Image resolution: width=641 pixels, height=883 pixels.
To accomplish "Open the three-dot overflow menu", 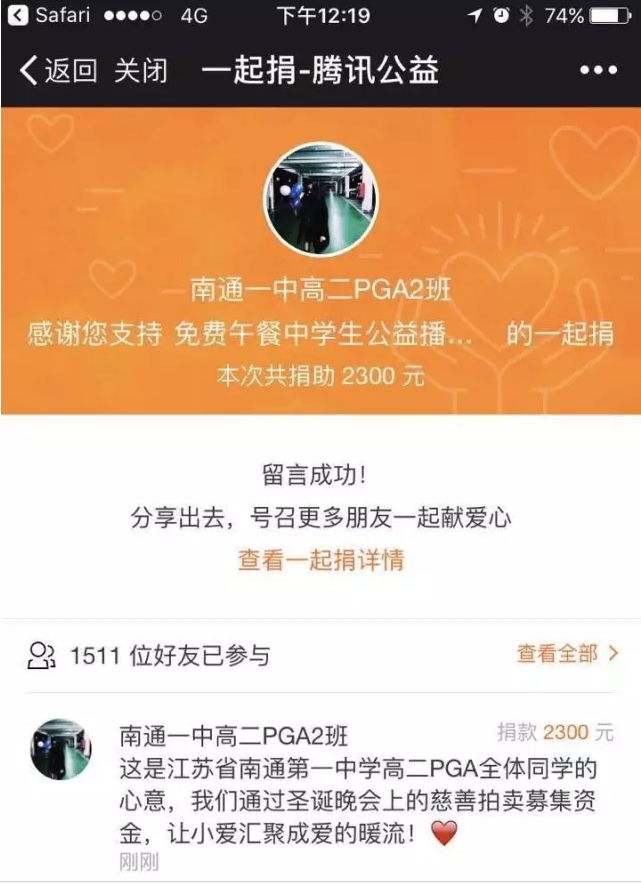I will click(x=598, y=71).
